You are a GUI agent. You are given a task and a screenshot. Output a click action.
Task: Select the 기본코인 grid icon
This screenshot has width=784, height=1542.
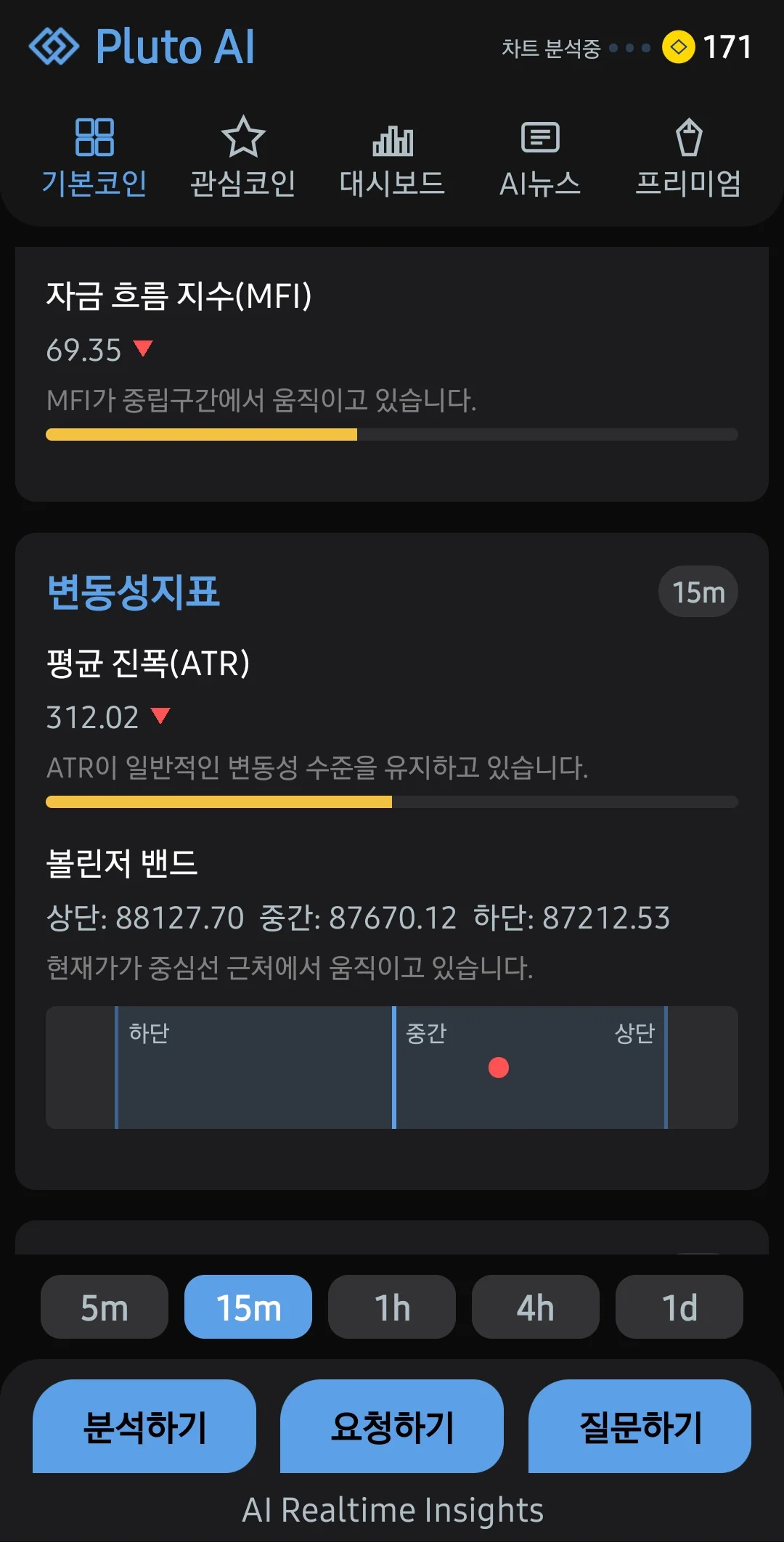coord(94,139)
